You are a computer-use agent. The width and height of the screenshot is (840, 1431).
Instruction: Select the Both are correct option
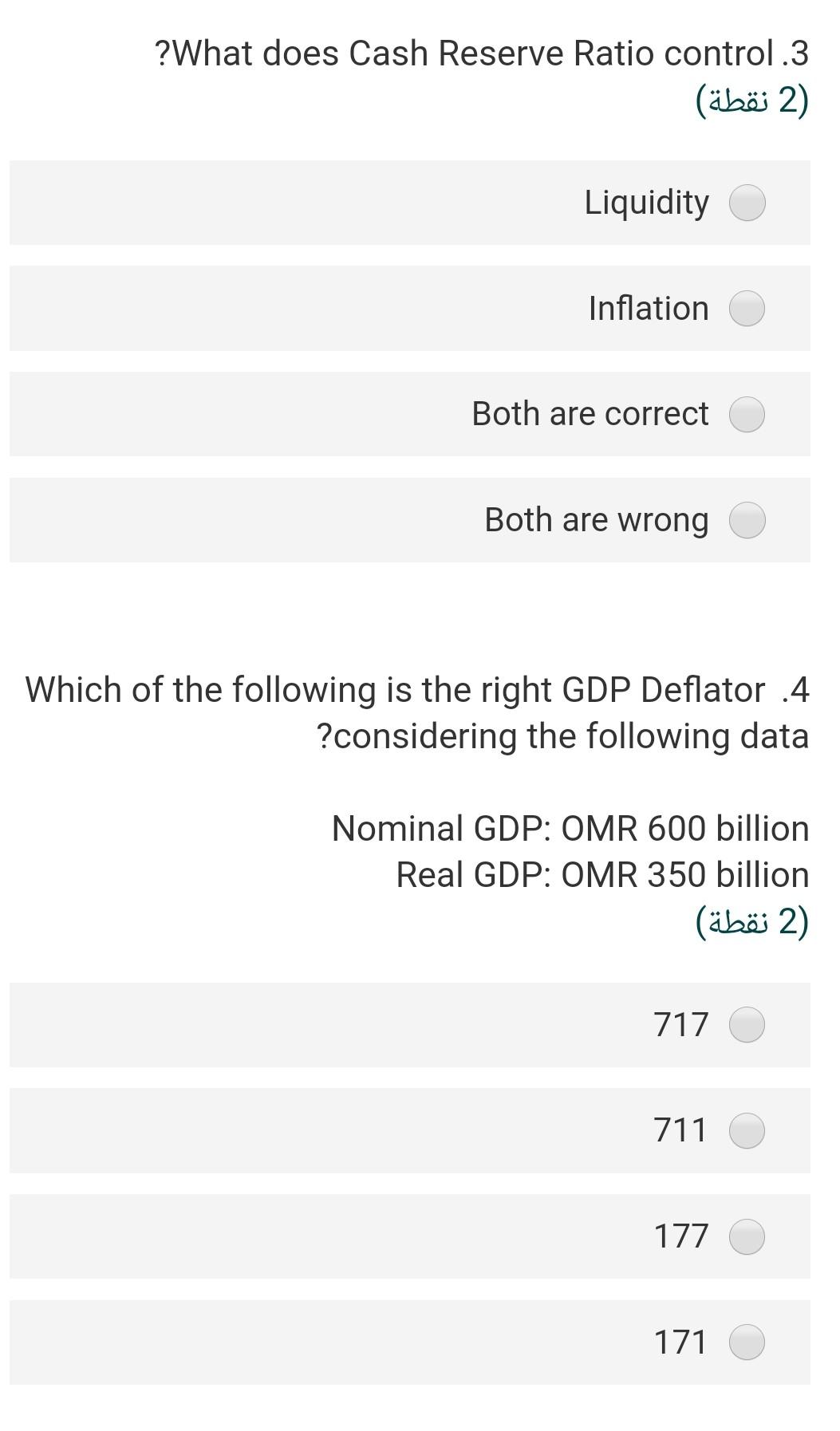point(747,415)
